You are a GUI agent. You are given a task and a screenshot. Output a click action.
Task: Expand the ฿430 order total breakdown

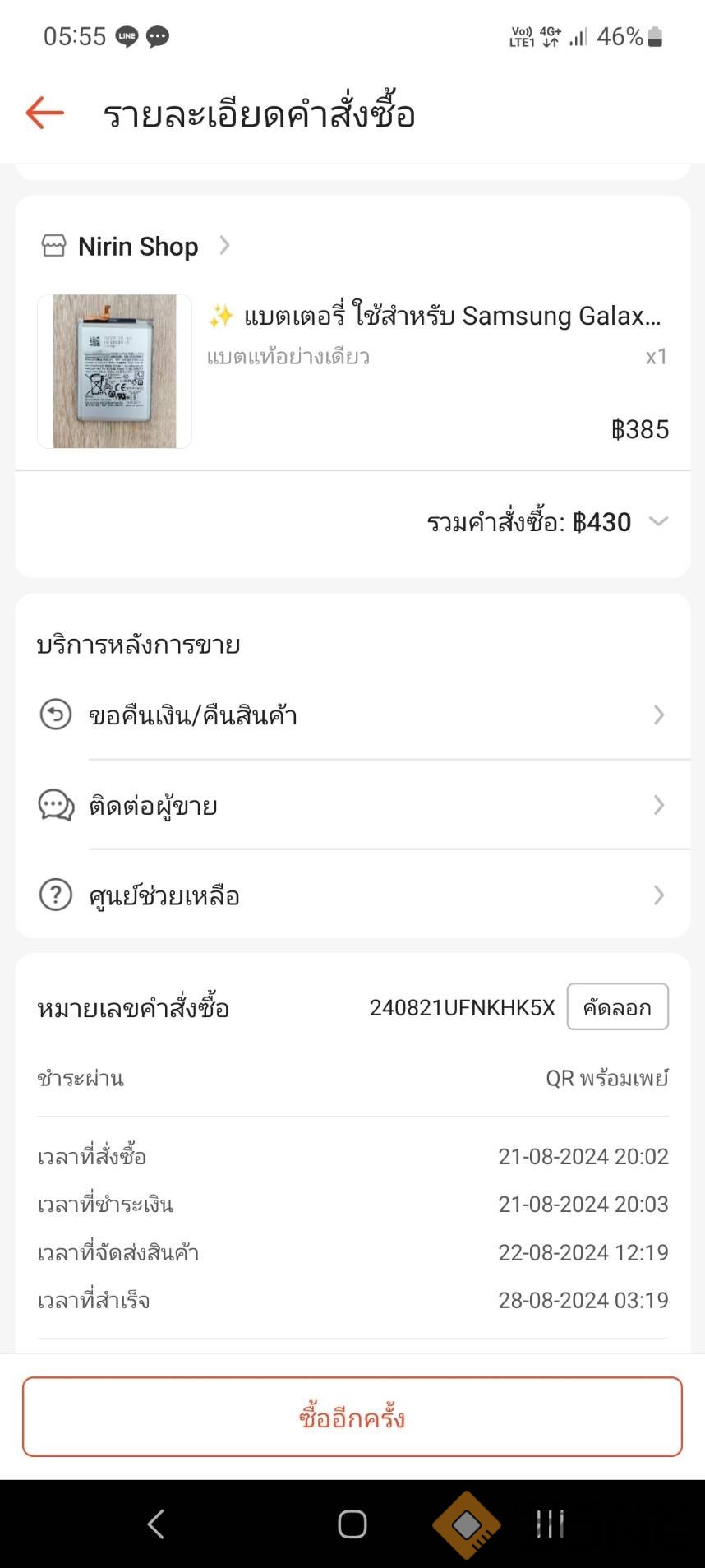[658, 521]
